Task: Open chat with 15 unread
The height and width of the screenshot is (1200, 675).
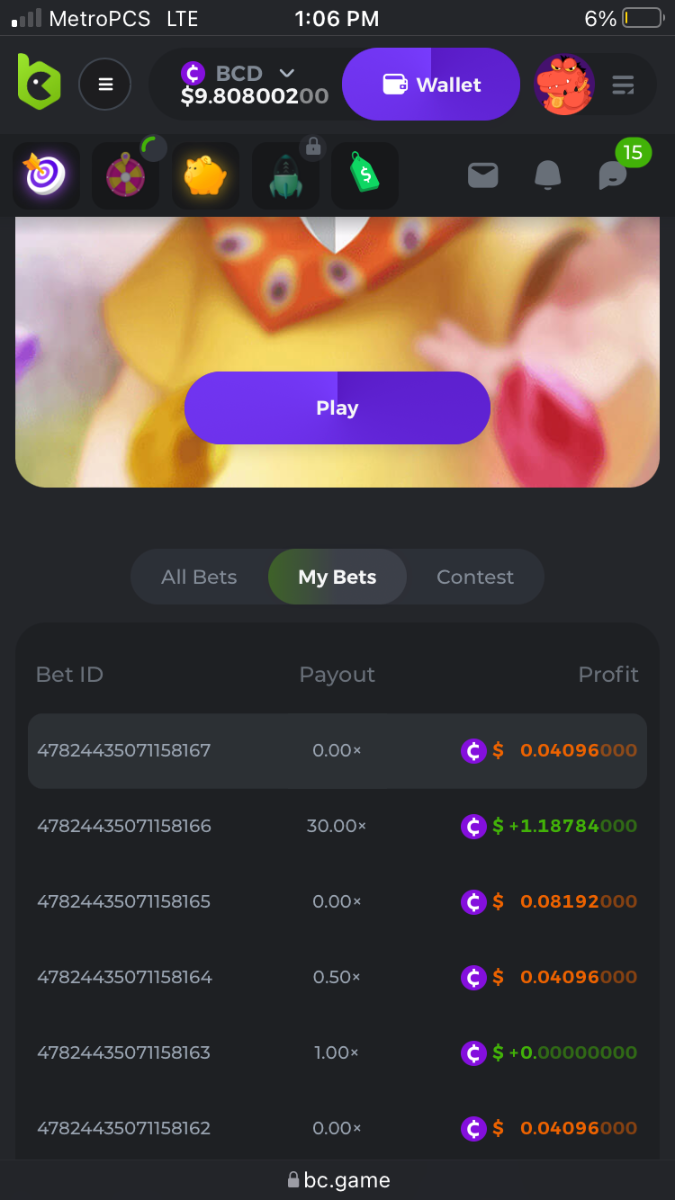Action: (613, 176)
